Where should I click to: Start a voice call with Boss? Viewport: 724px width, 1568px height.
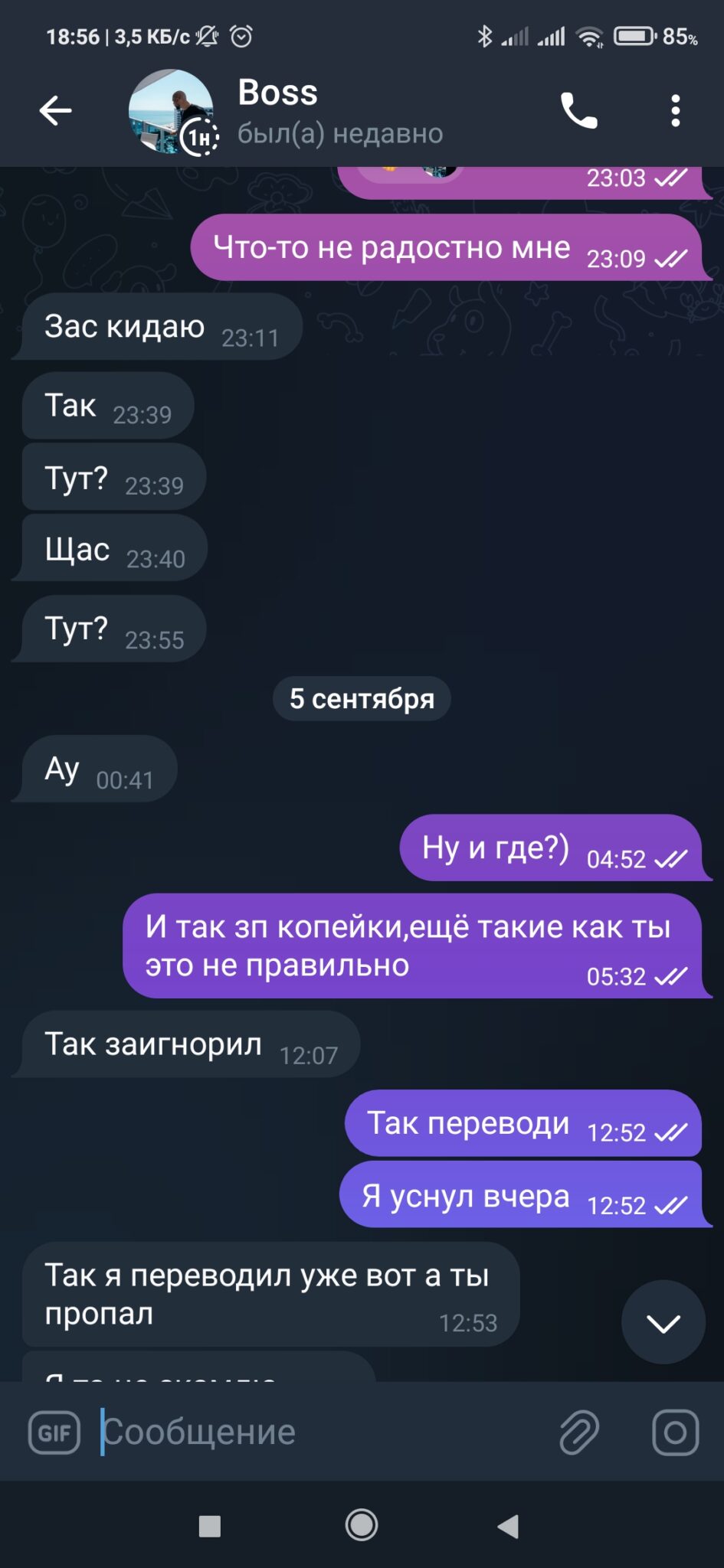578,111
